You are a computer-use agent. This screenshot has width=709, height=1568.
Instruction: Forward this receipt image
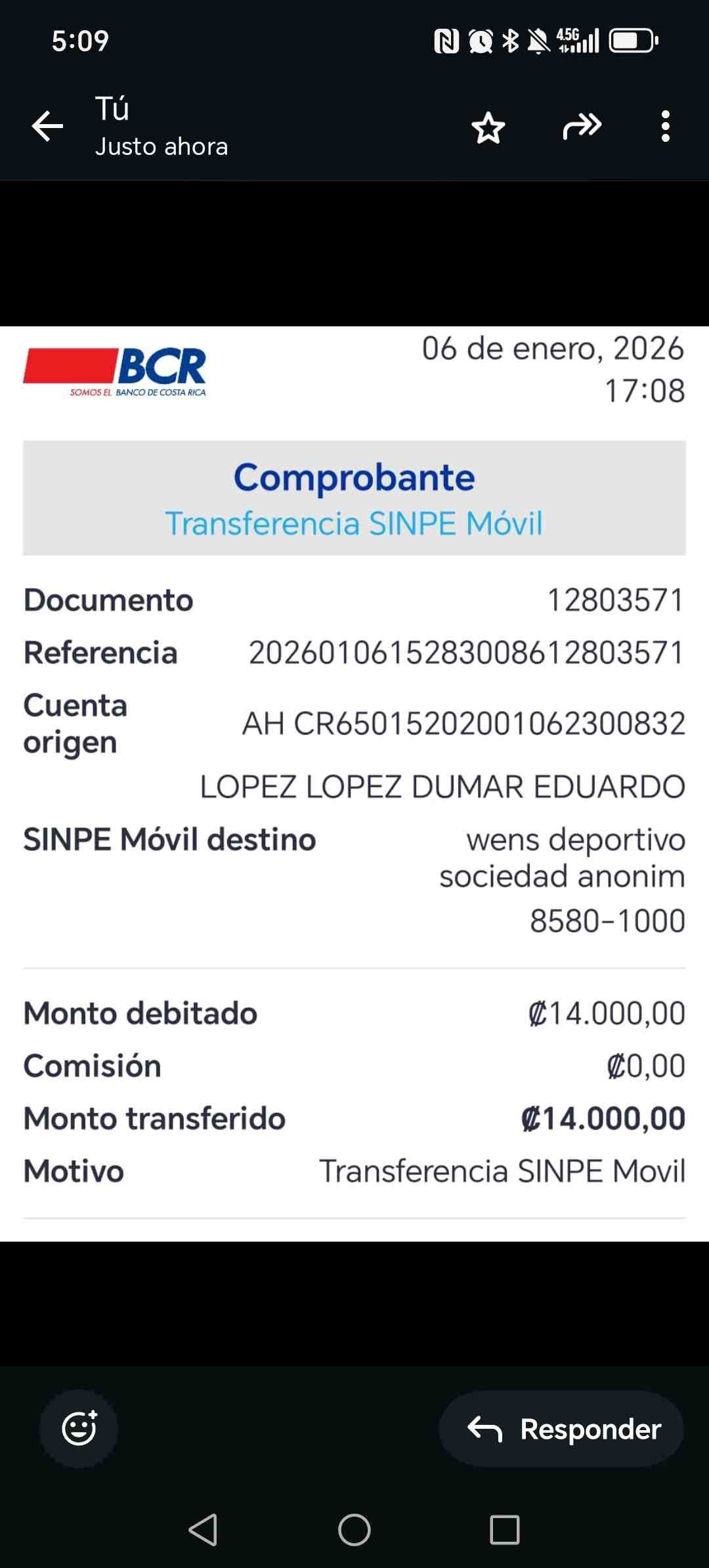[x=582, y=126]
